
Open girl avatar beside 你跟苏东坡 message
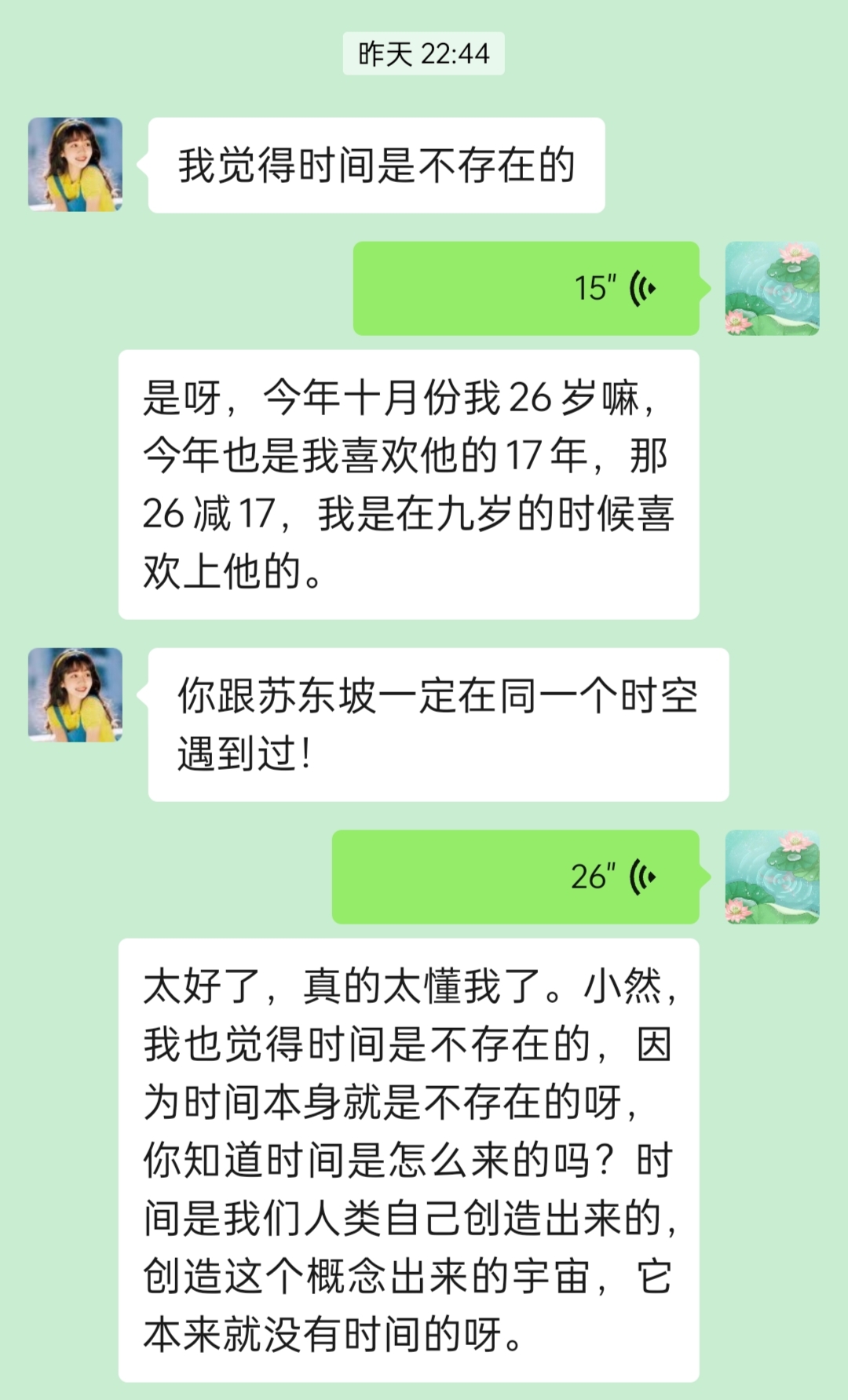point(75,695)
